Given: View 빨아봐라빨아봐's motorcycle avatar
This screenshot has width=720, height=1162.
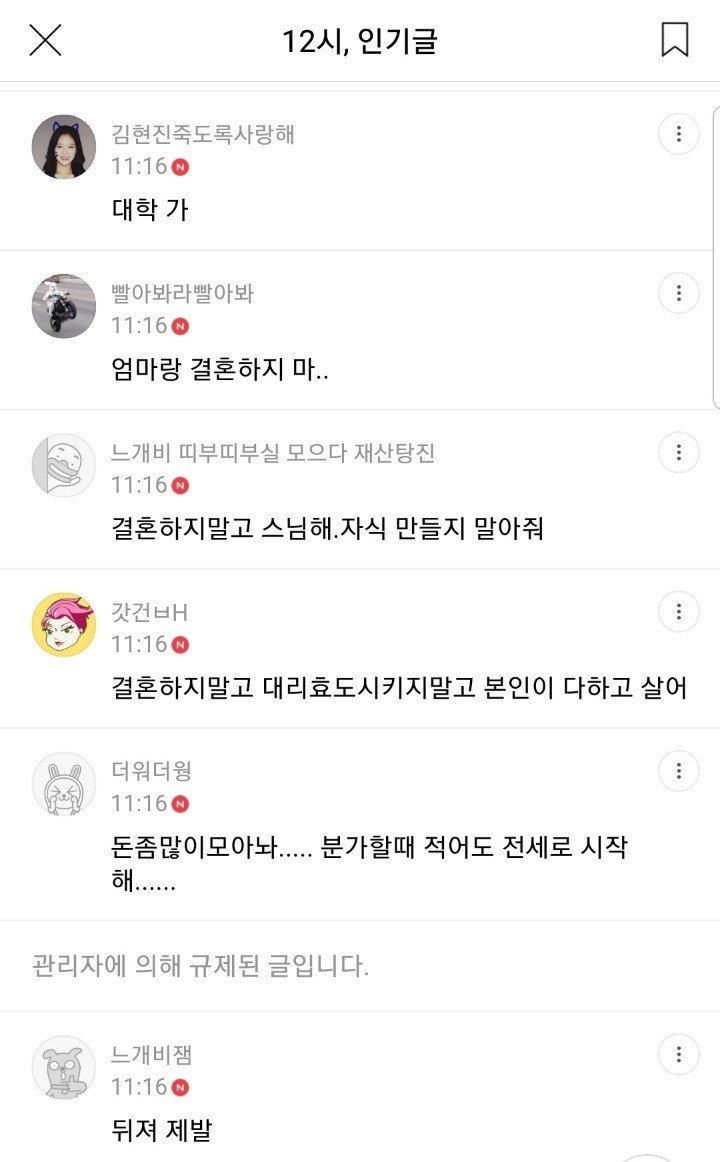Looking at the screenshot, I should click(x=64, y=306).
